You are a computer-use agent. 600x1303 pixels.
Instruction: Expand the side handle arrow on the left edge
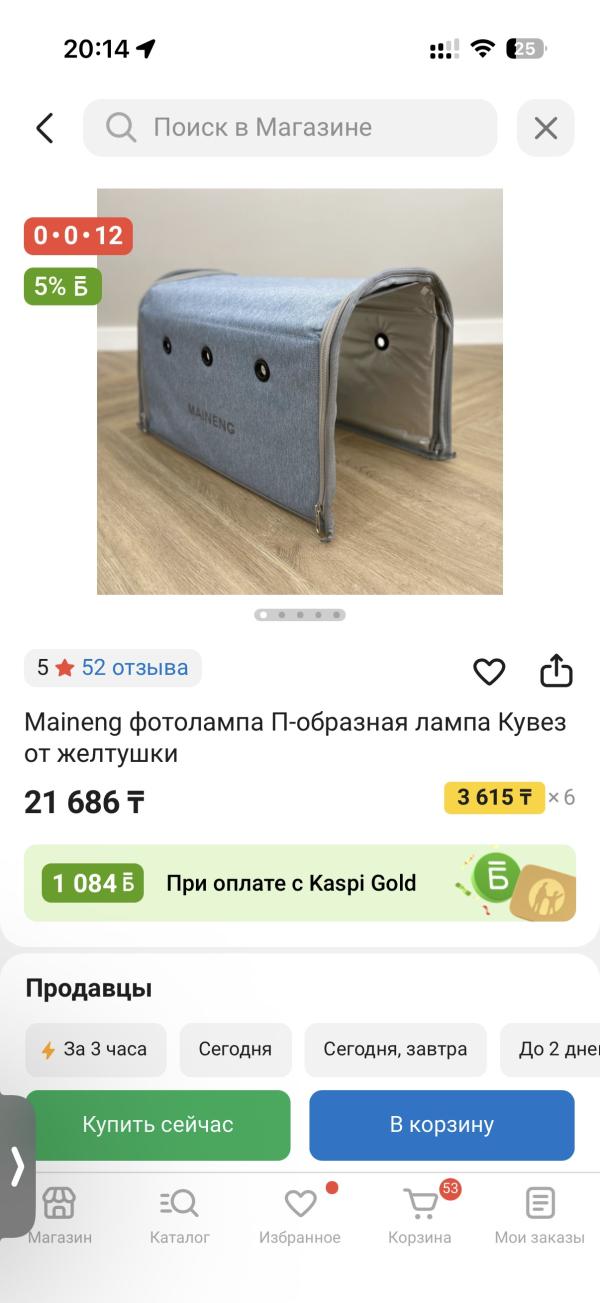[17, 1166]
